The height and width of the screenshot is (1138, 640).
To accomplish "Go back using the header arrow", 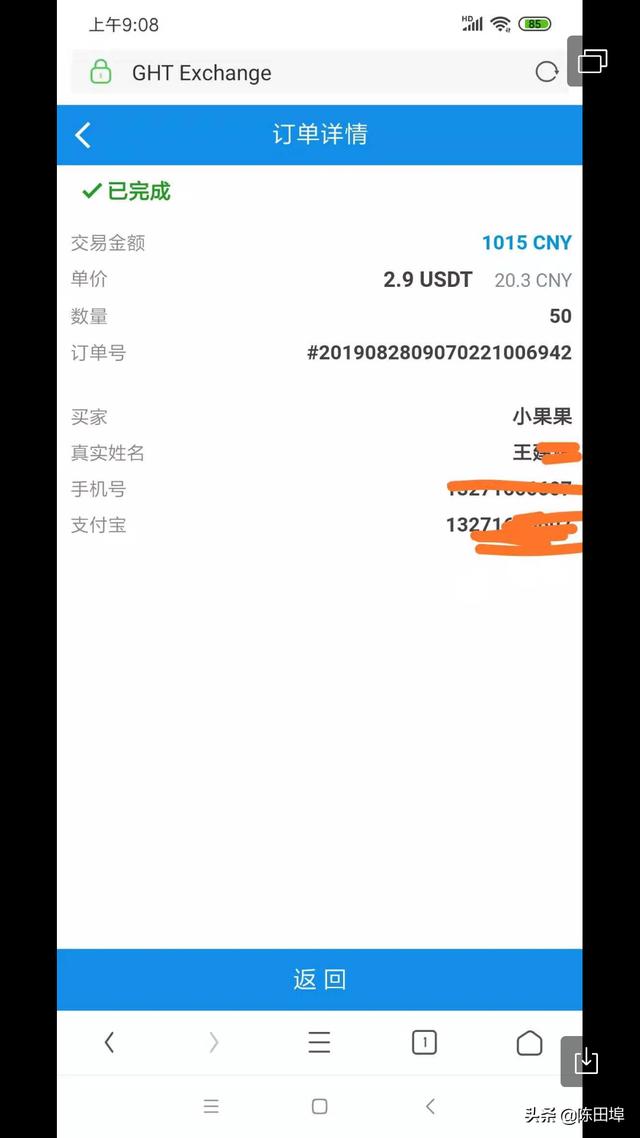I will [x=83, y=135].
